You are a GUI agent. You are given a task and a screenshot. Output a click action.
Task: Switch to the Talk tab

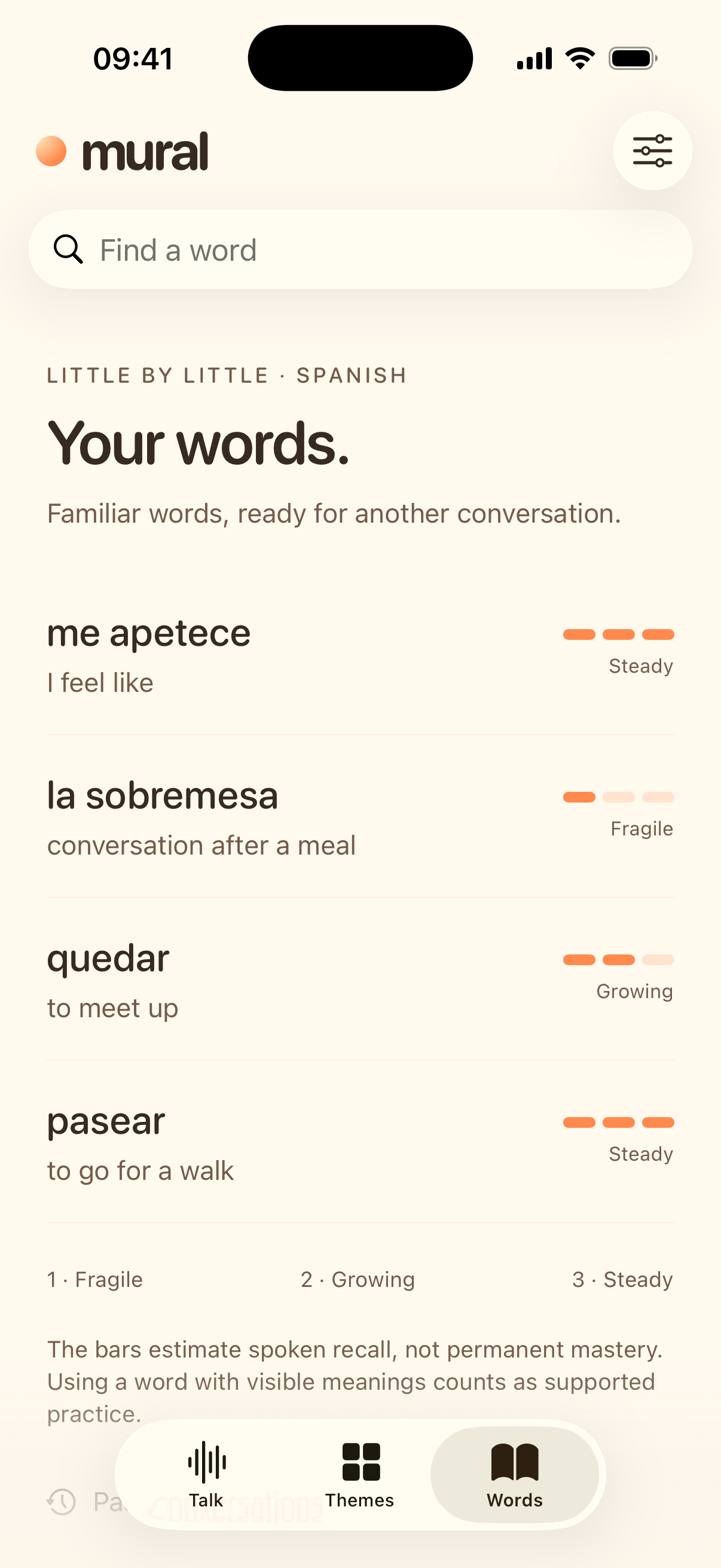click(x=206, y=1474)
